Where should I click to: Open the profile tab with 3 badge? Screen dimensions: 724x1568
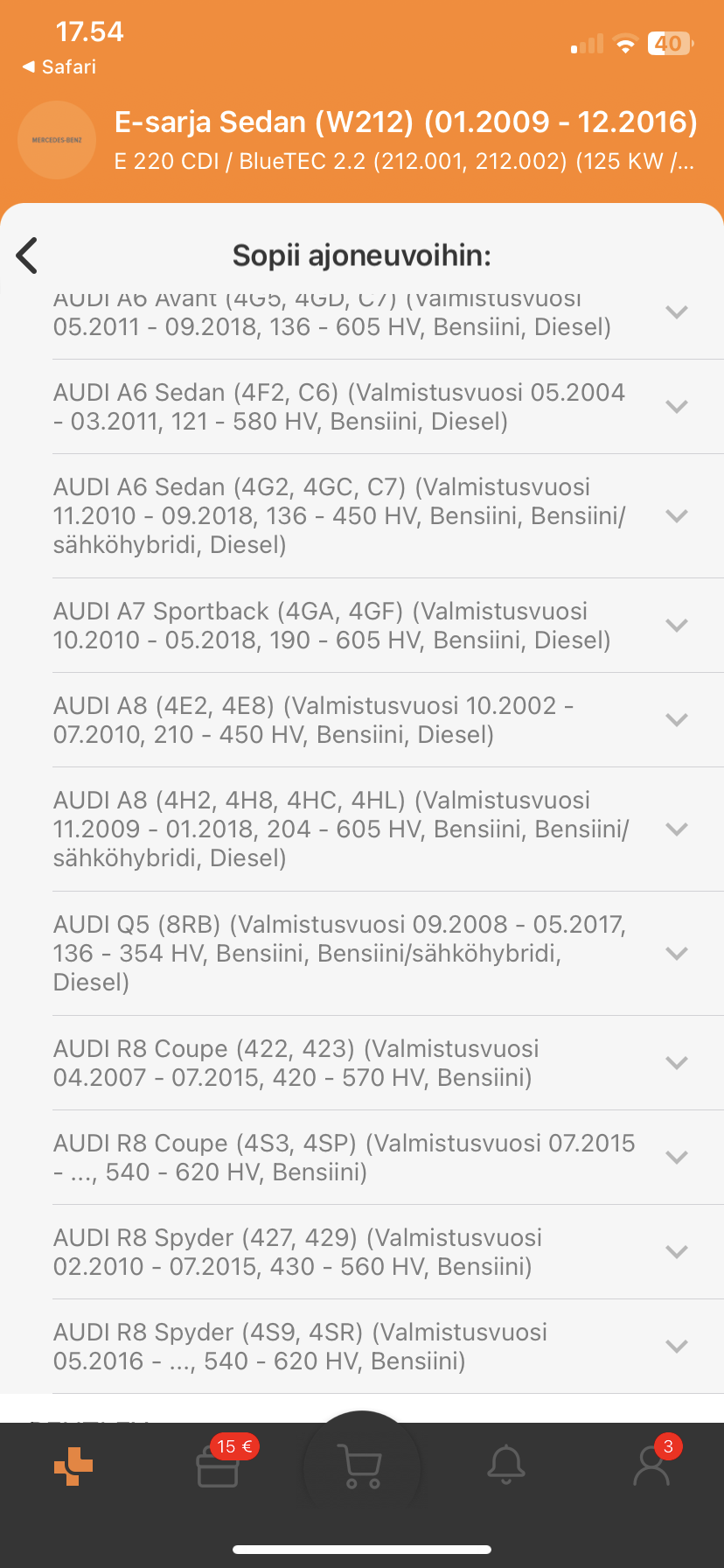pyautogui.click(x=651, y=1466)
